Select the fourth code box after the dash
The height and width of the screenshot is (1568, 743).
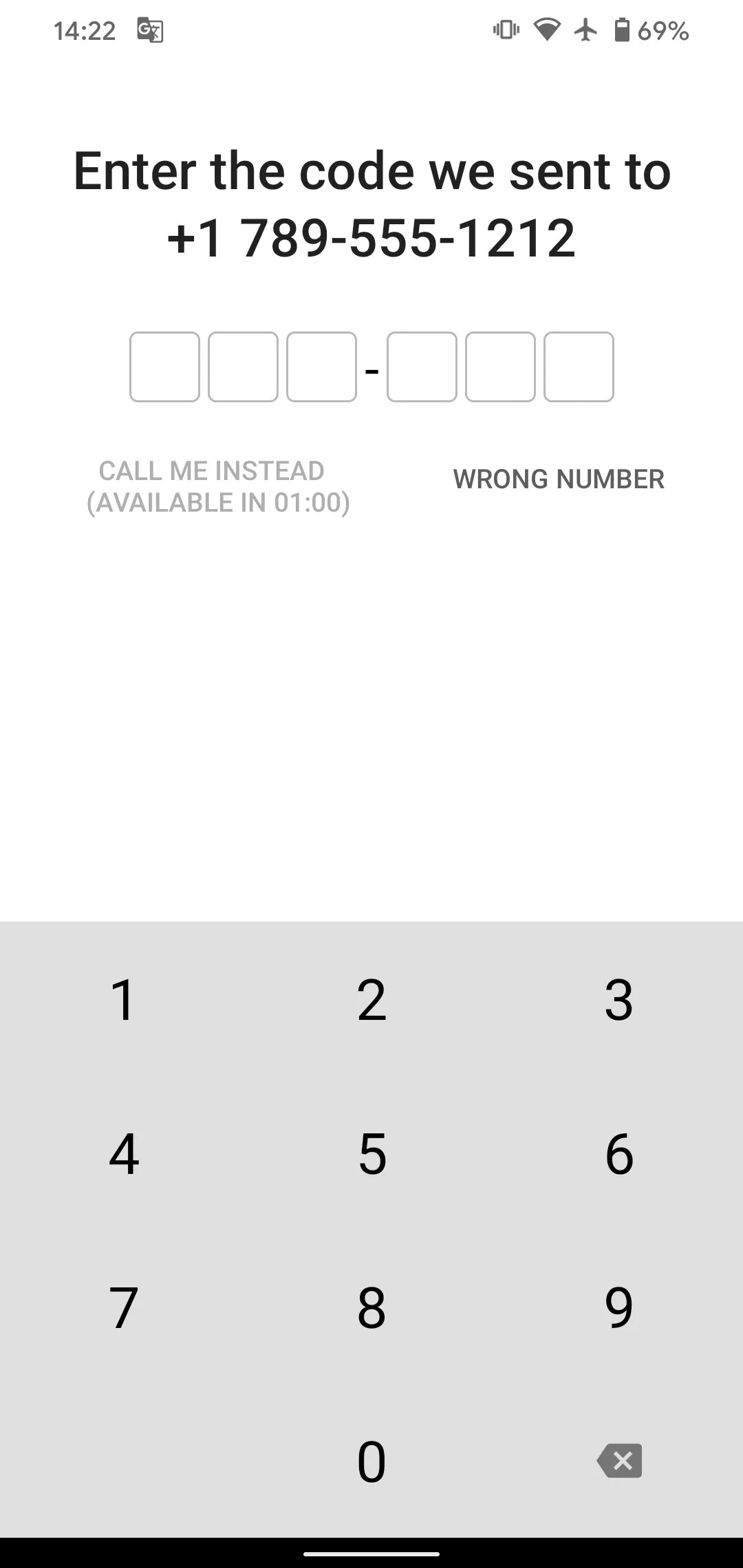(421, 368)
